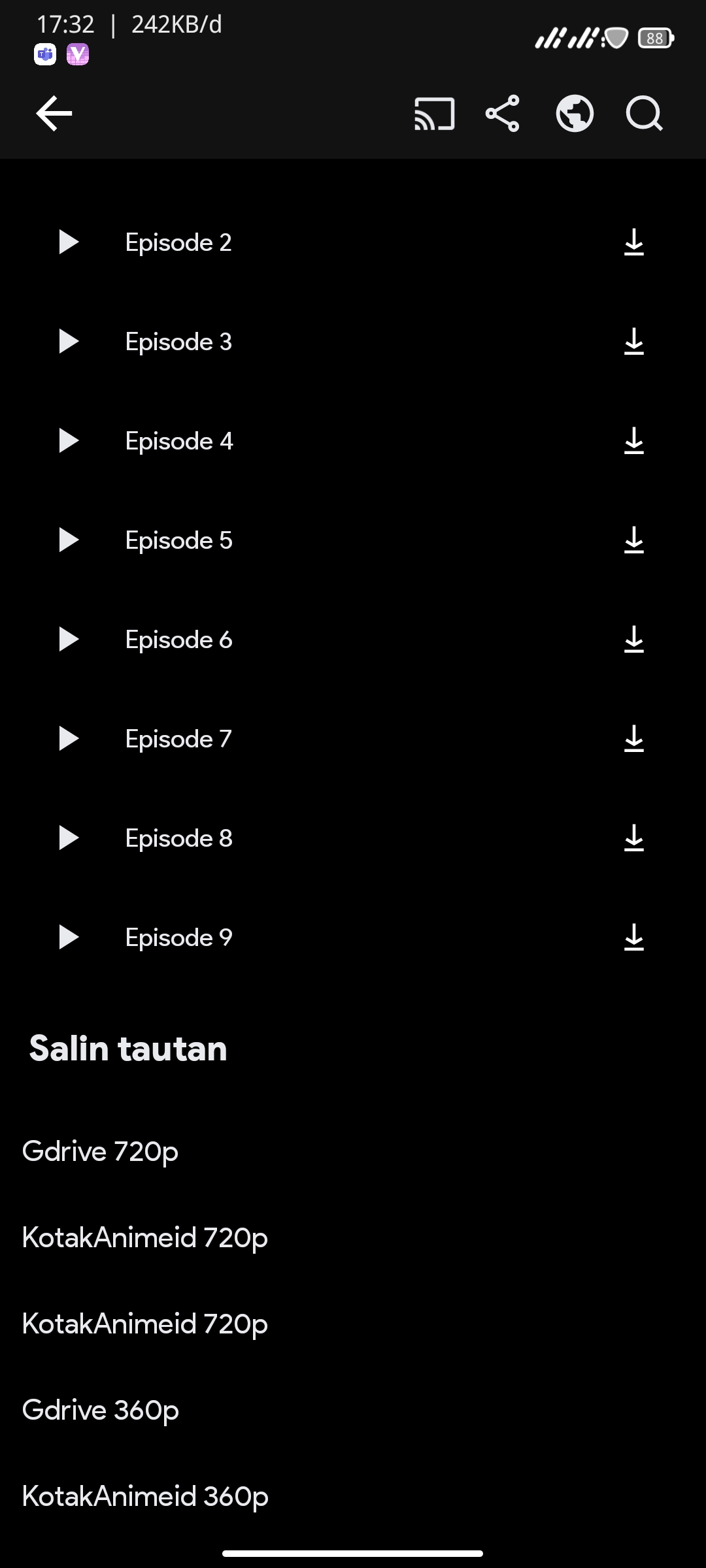
Task: Copy the Gdrive 360p link
Action: [100, 1410]
